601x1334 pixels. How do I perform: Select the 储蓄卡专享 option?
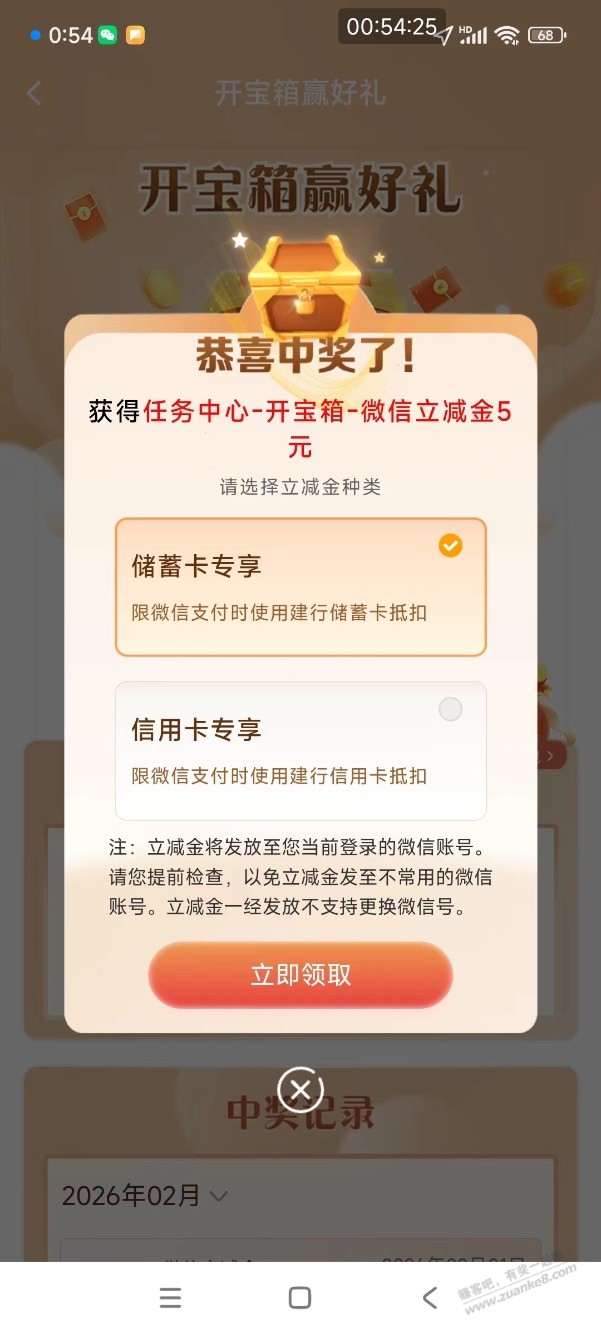[300, 587]
